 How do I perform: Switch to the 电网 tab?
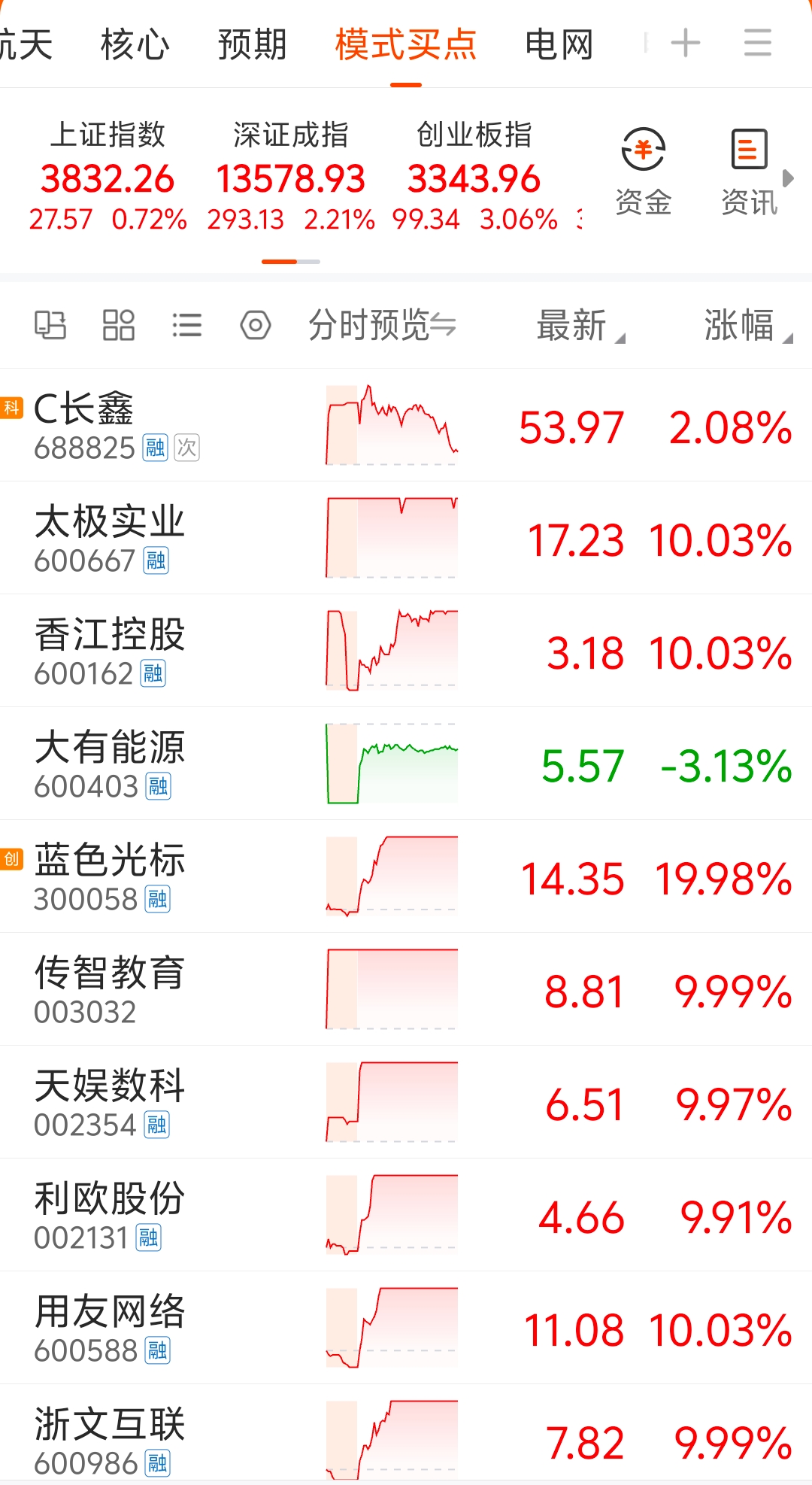click(559, 44)
